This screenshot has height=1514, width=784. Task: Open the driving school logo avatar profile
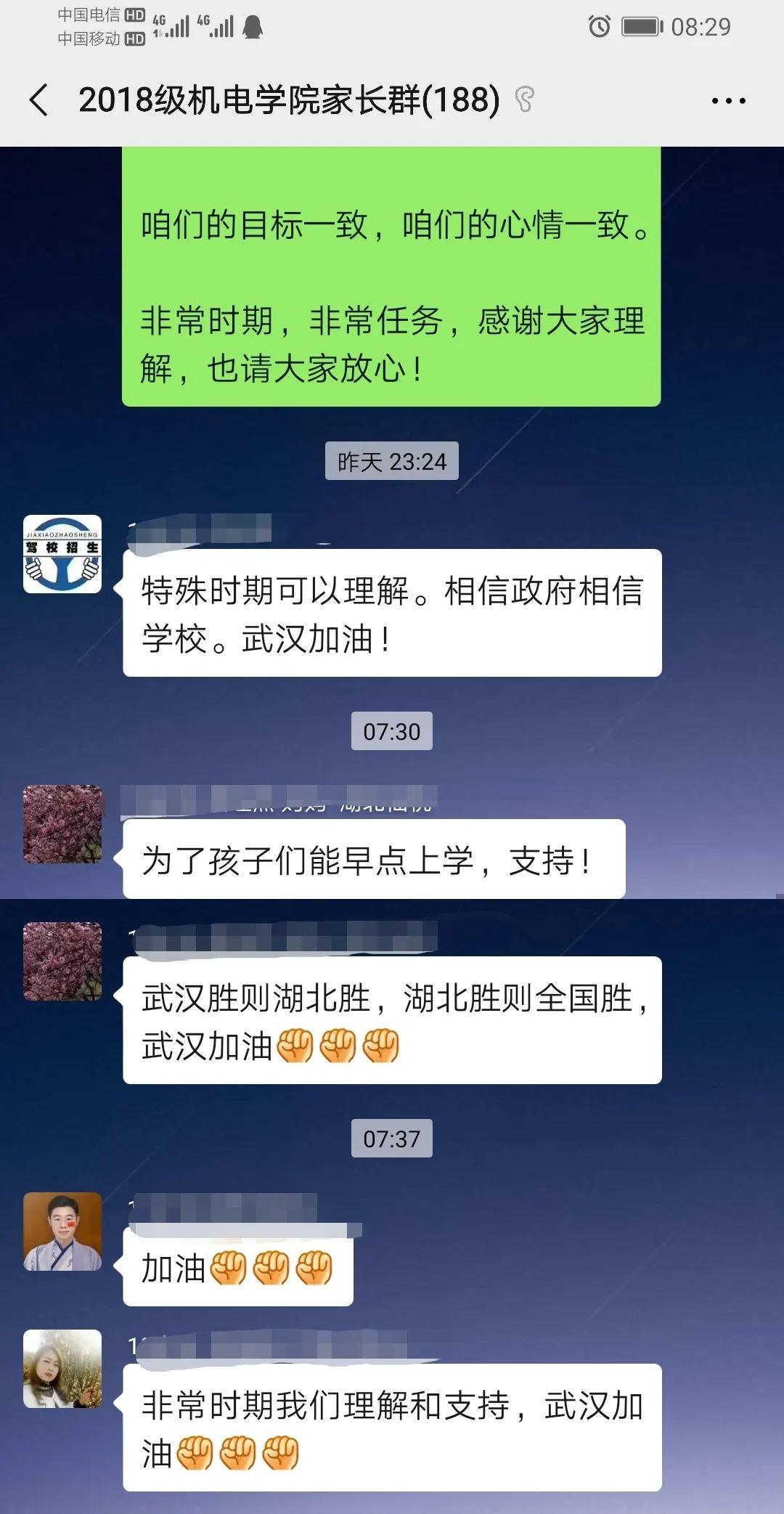(x=62, y=554)
